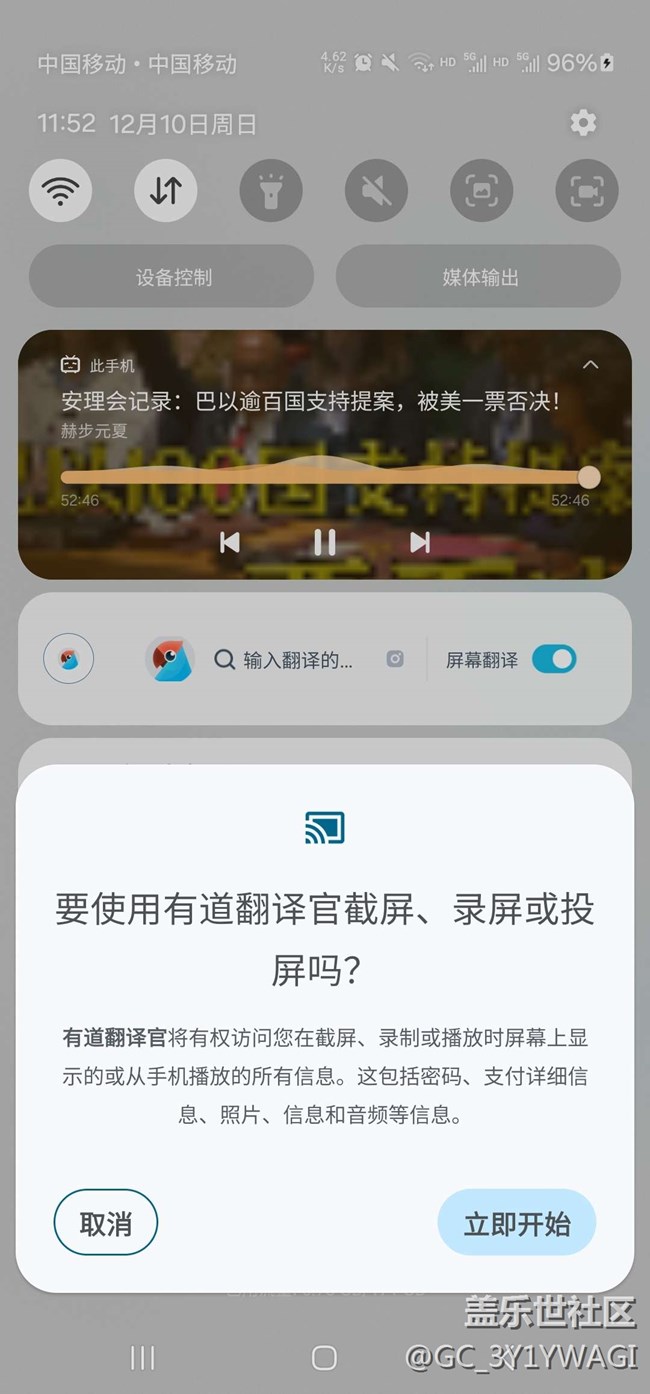Skip to the next track
Image resolution: width=650 pixels, height=1394 pixels.
pos(420,542)
